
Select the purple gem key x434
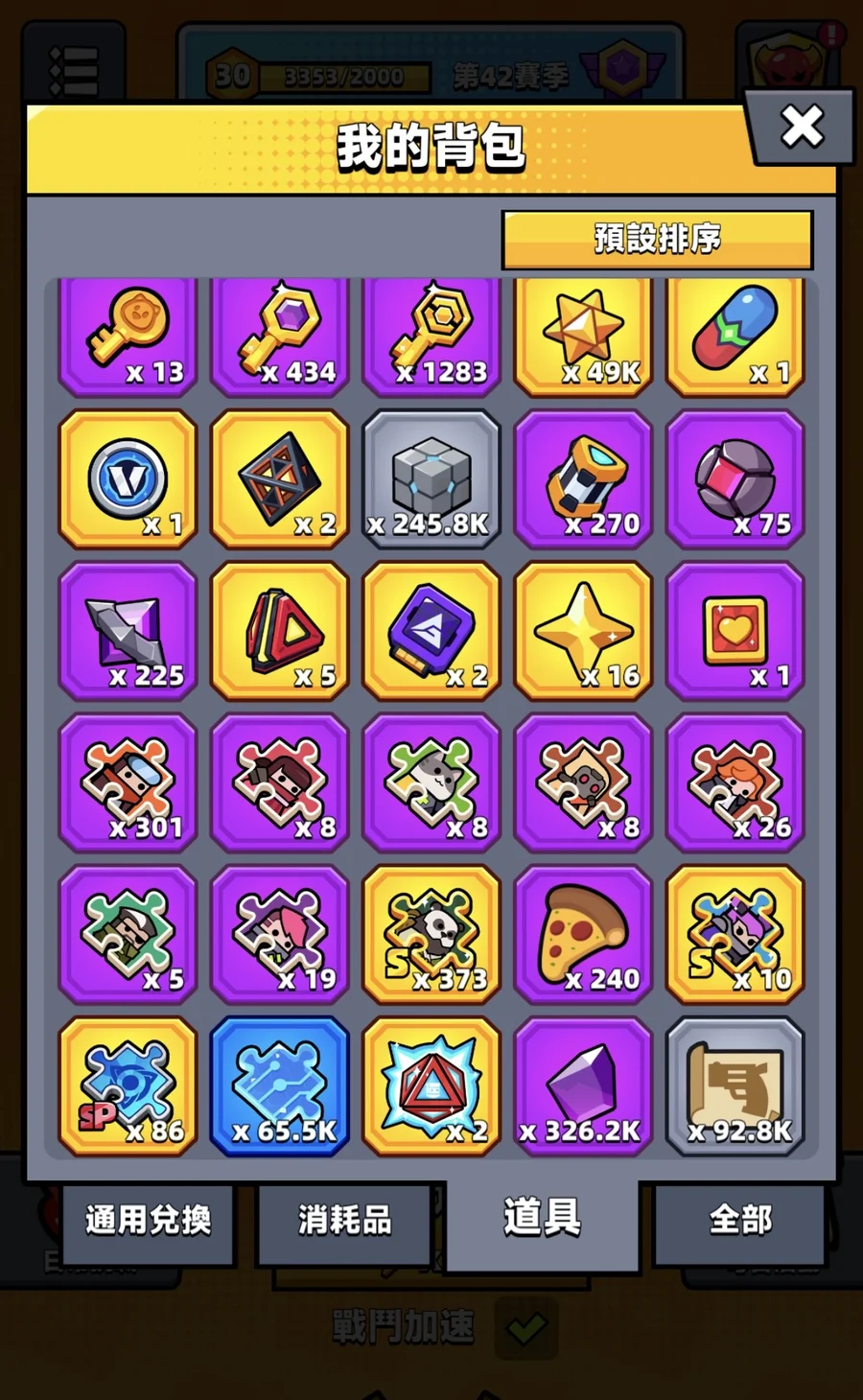280,335
